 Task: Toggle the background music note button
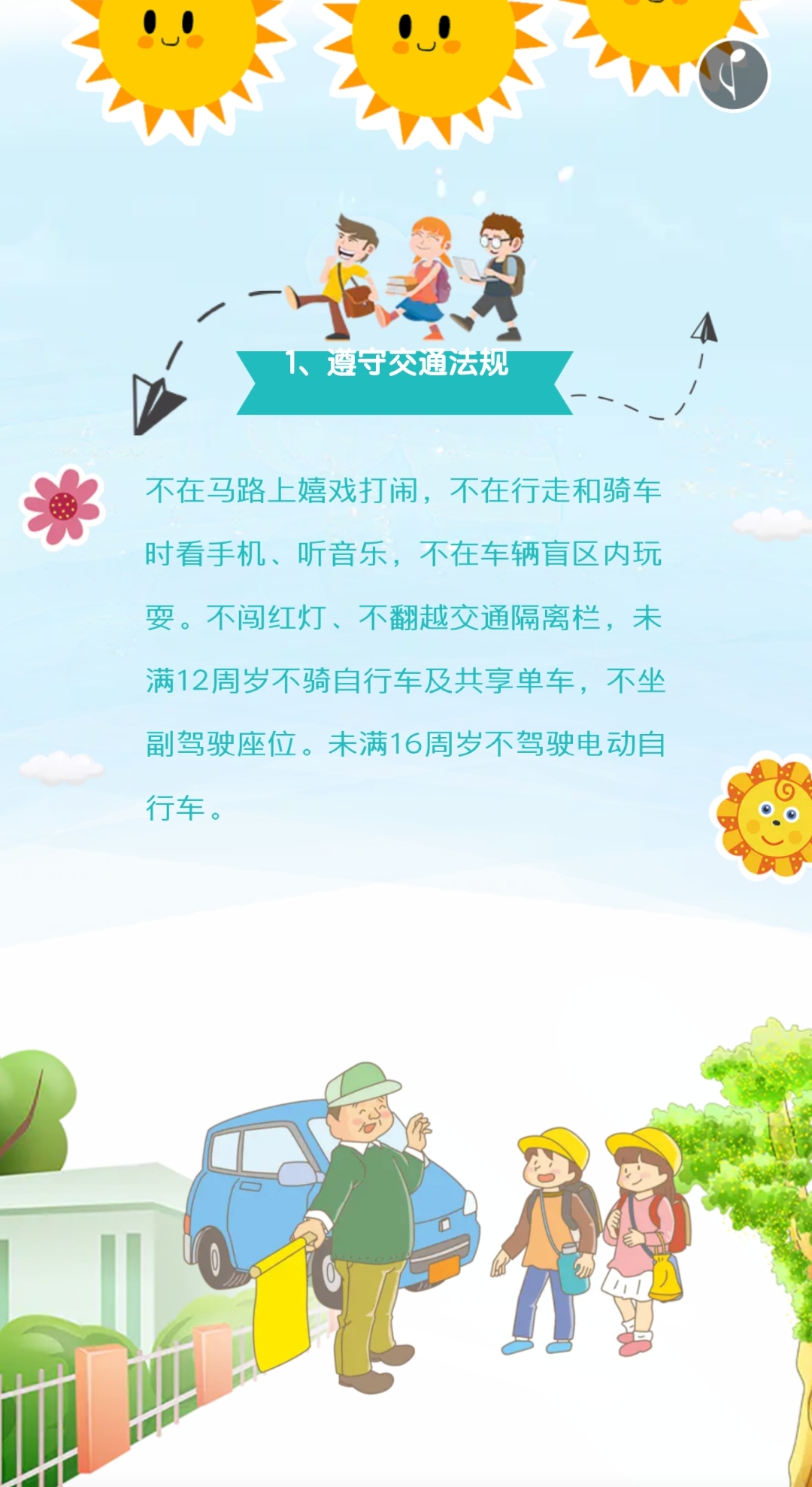click(x=733, y=75)
